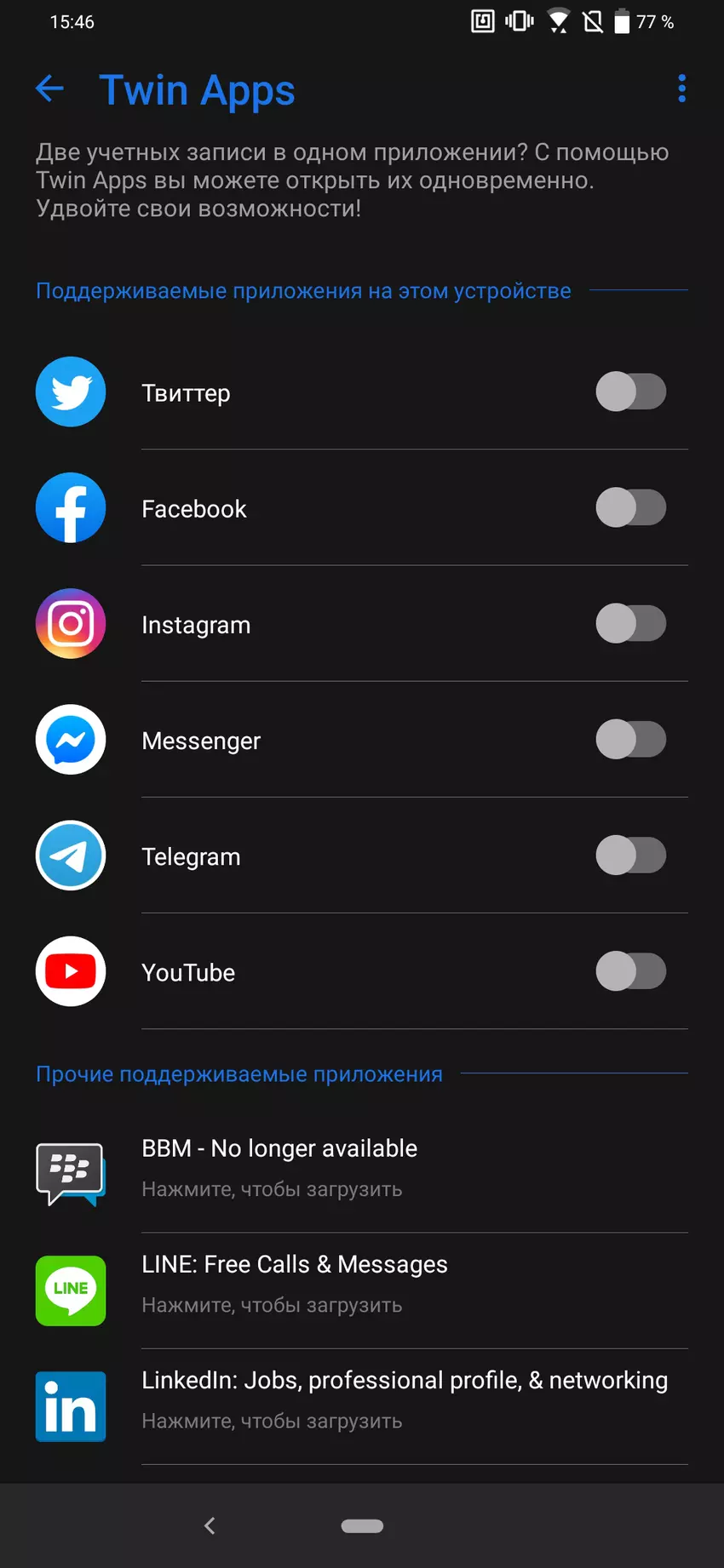Click the LINE app icon
The width and height of the screenshot is (724, 1568).
pyautogui.click(x=71, y=1291)
